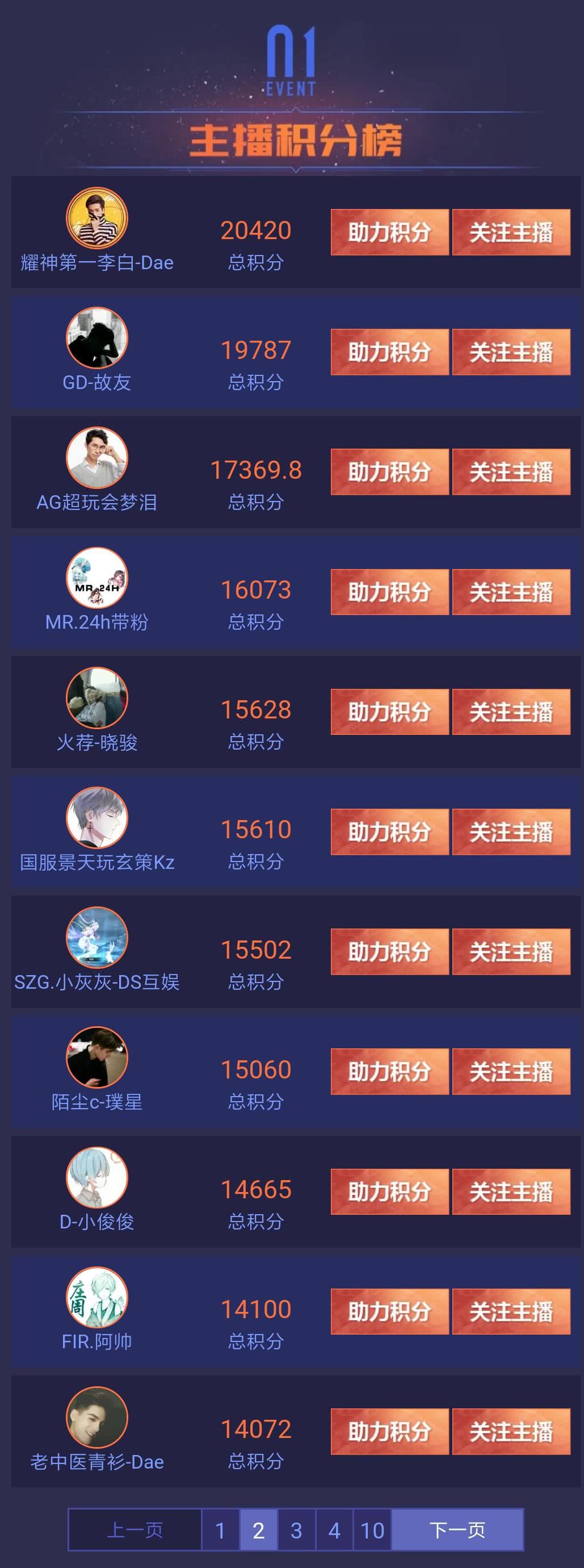View AG超玩会梦泪's avatar
Screen dimensions: 584x1568
tap(98, 458)
